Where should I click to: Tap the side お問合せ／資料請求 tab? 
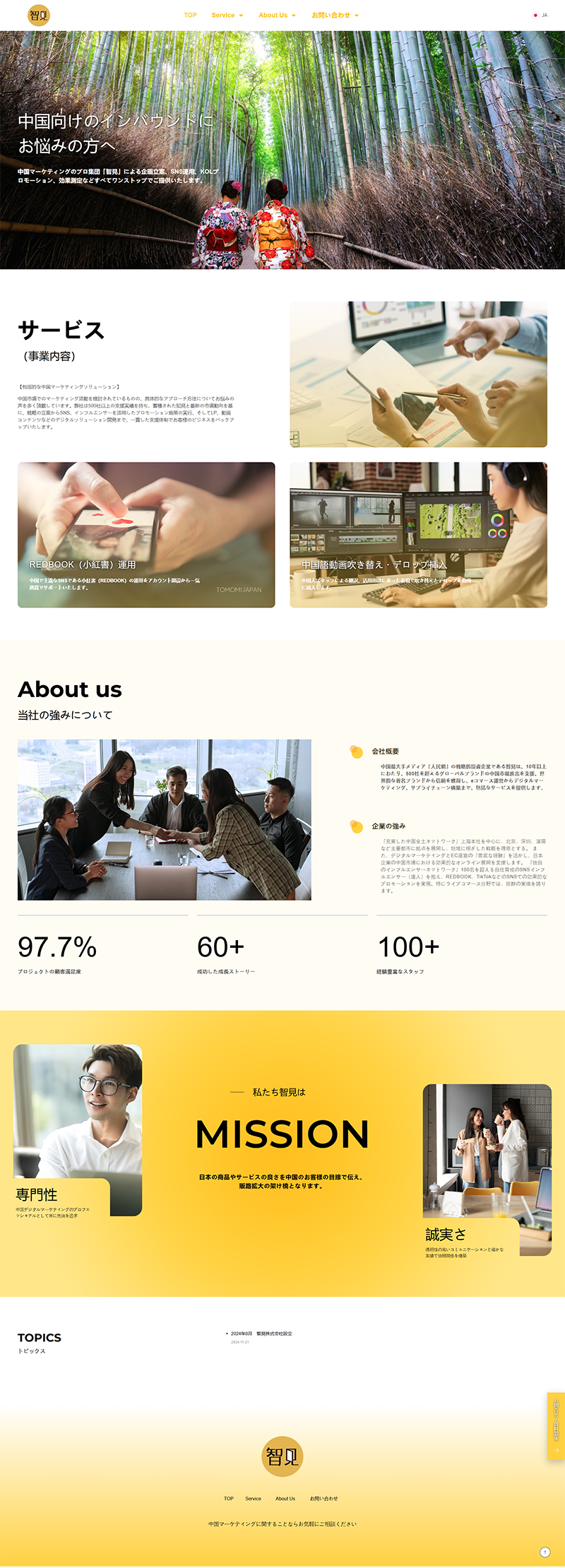[556, 1426]
